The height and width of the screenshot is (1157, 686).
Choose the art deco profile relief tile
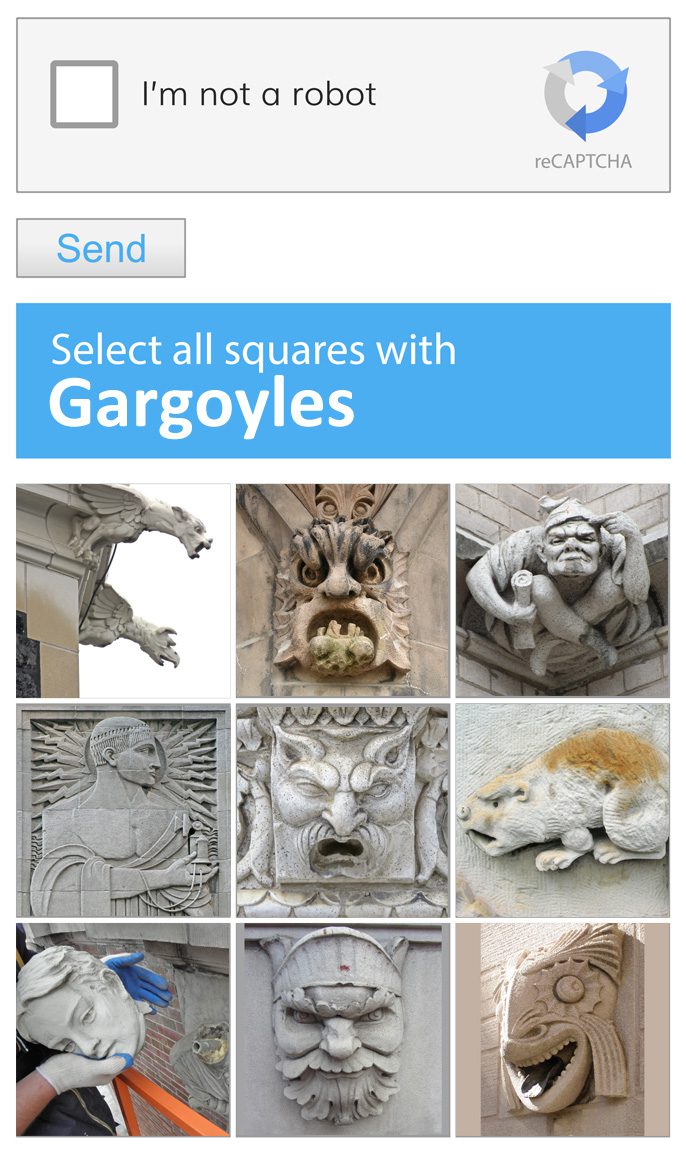tap(123, 810)
